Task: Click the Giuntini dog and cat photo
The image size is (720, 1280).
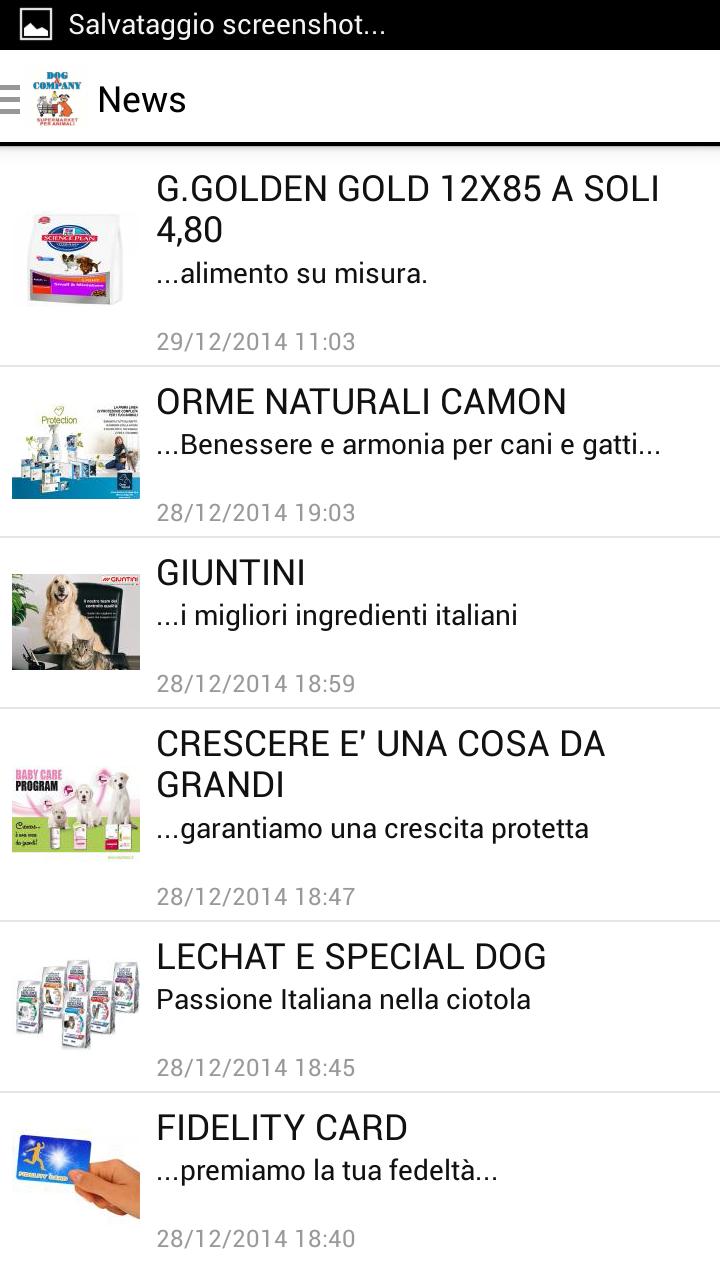Action: [75, 619]
